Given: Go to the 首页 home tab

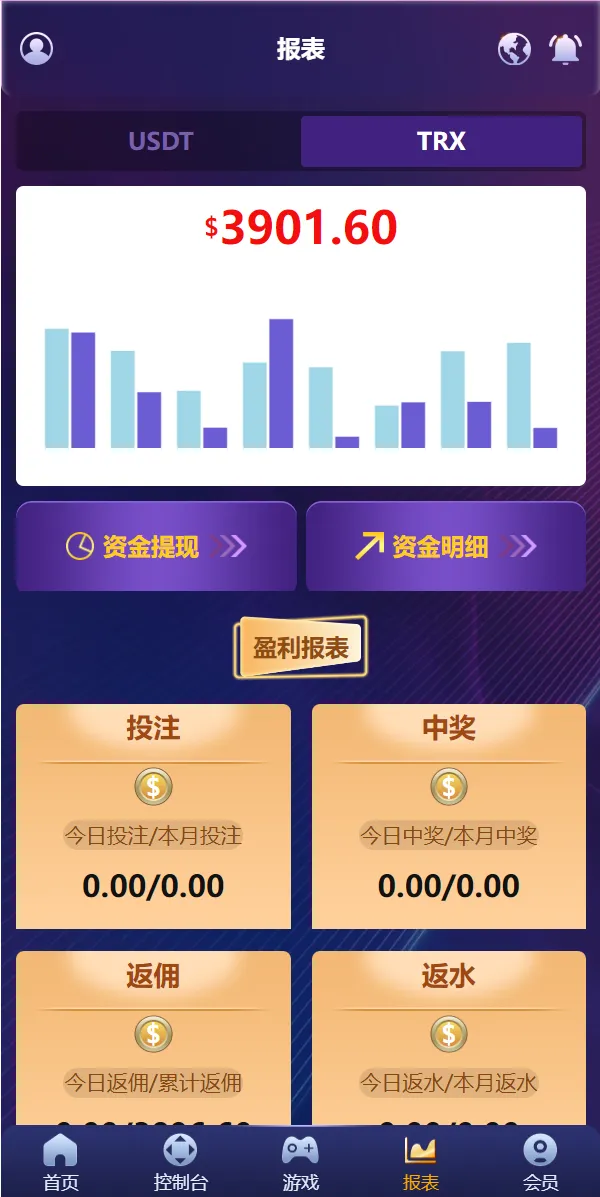Looking at the screenshot, I should pyautogui.click(x=60, y=1162).
